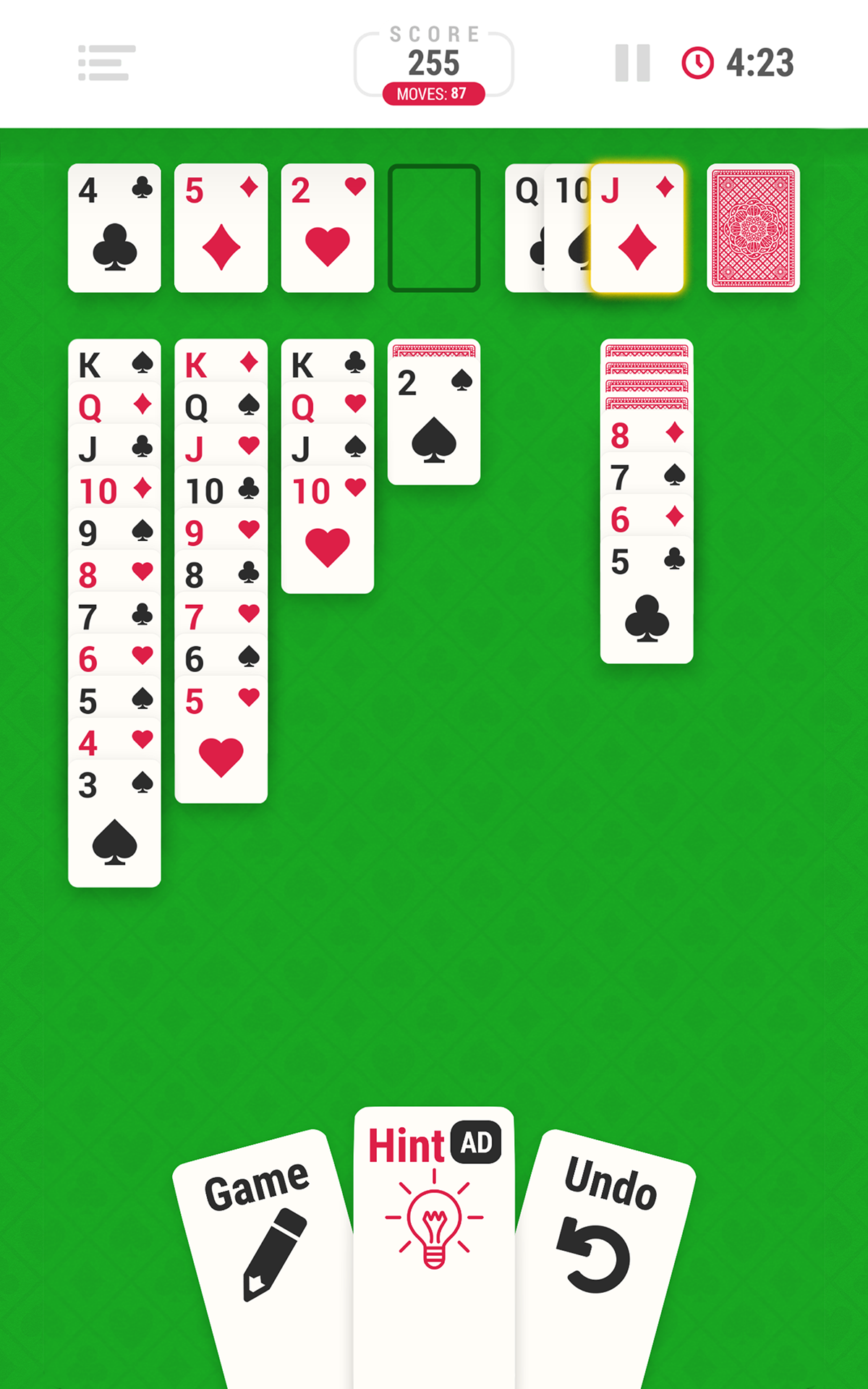Viewport: 868px width, 1389px height.
Task: Open the menu list icon
Action: pos(106,63)
